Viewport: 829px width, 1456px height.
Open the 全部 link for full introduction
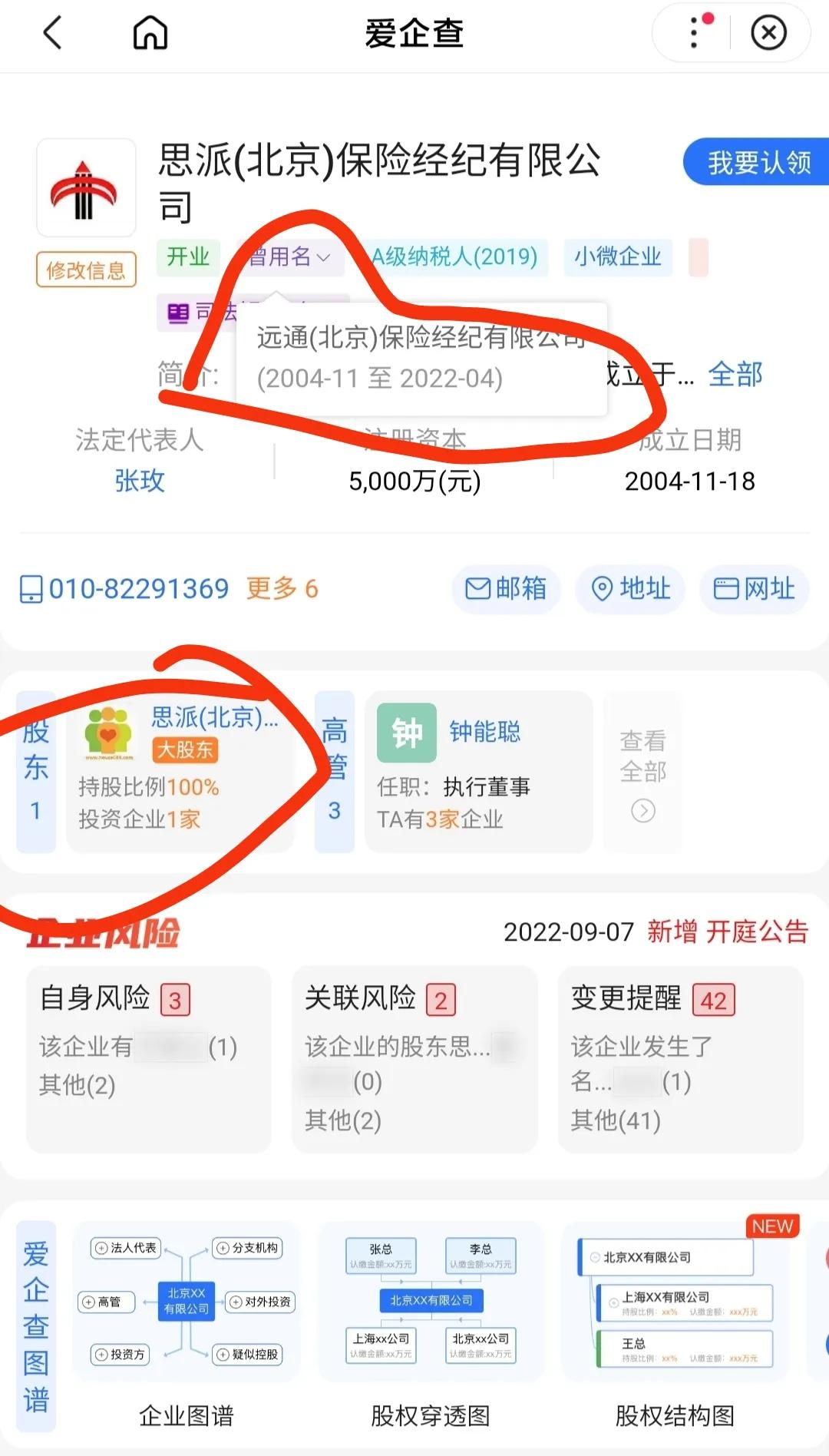point(735,375)
